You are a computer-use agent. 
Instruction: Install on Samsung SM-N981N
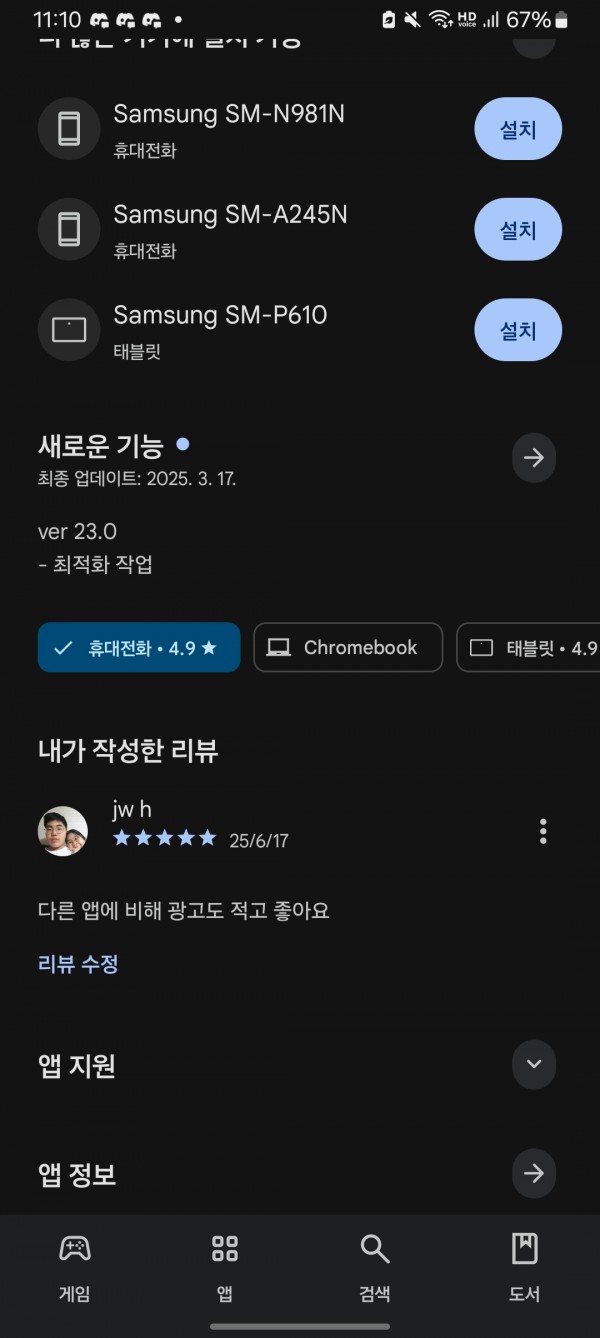point(518,129)
